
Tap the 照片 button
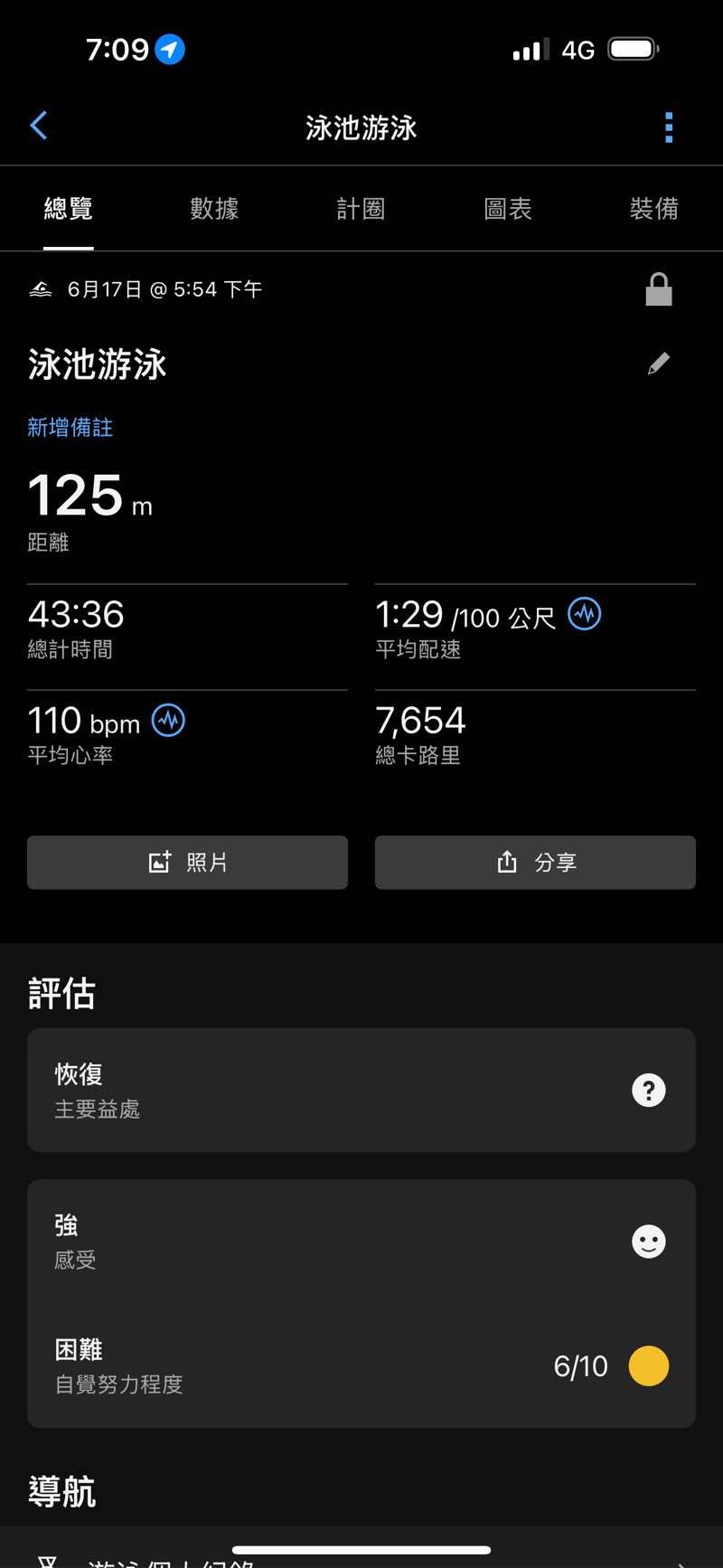(187, 862)
